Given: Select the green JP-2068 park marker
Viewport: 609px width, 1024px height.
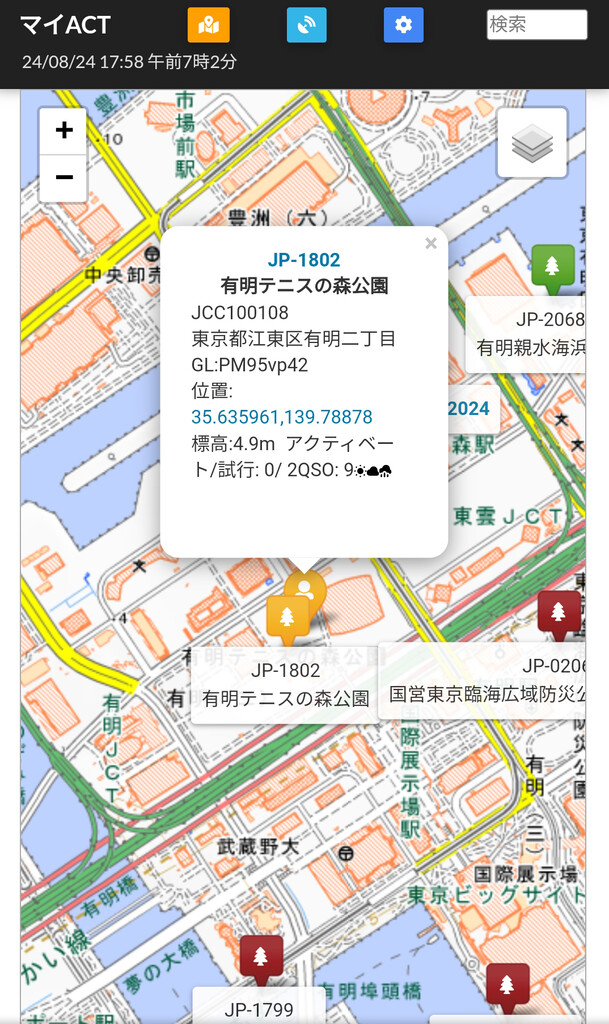Looking at the screenshot, I should (x=552, y=266).
